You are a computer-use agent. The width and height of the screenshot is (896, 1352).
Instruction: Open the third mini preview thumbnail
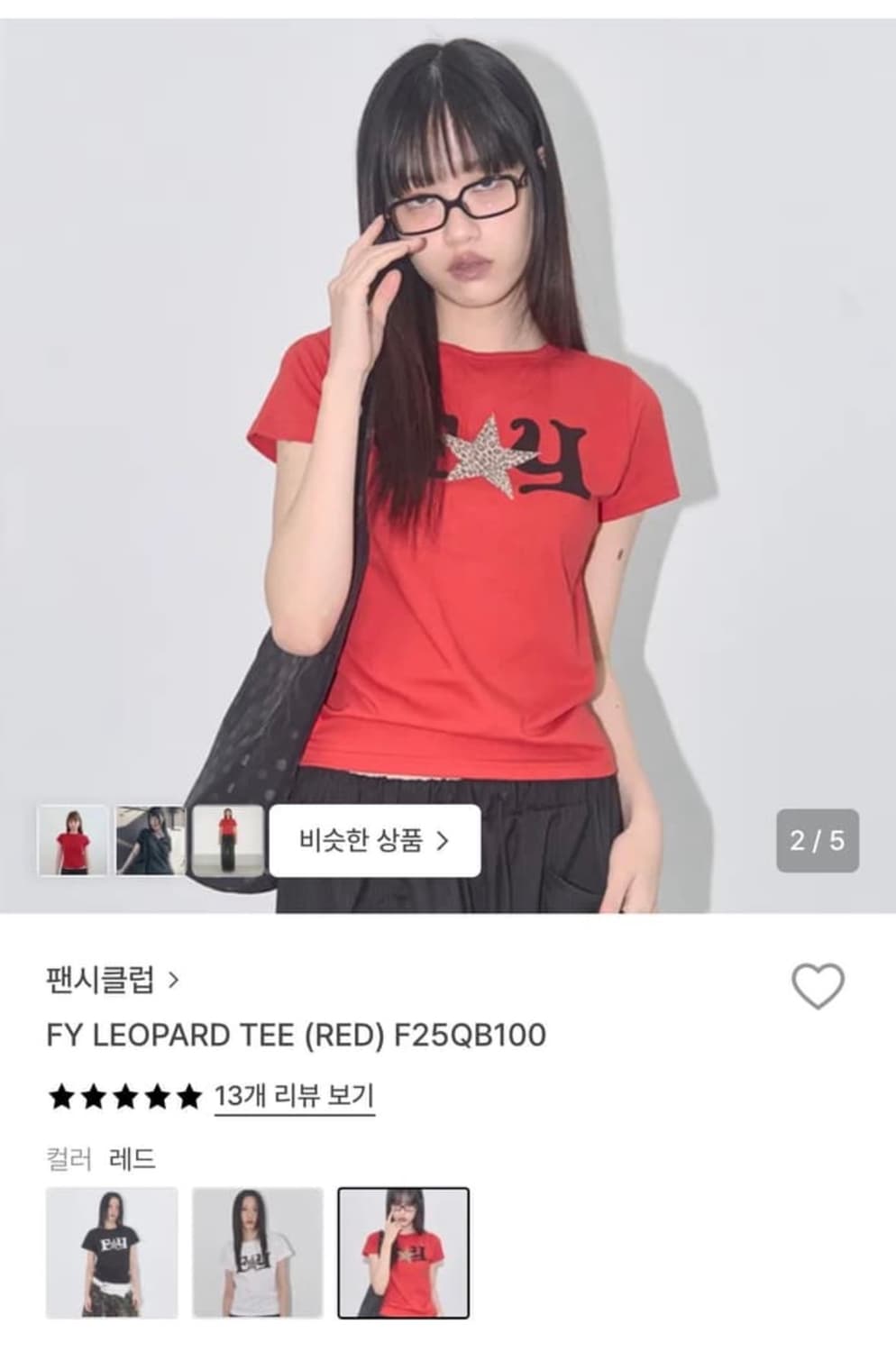225,838
